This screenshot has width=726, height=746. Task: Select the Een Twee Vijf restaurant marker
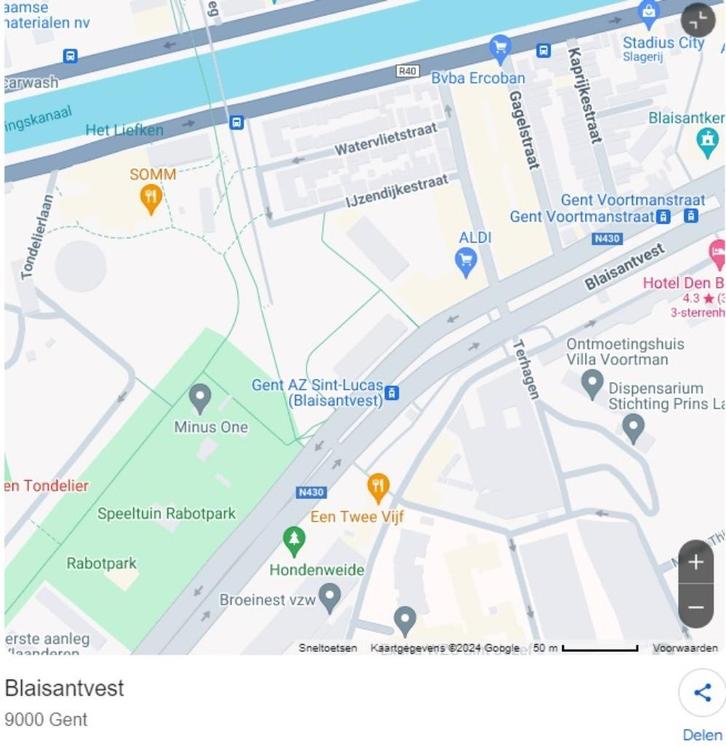[x=379, y=487]
